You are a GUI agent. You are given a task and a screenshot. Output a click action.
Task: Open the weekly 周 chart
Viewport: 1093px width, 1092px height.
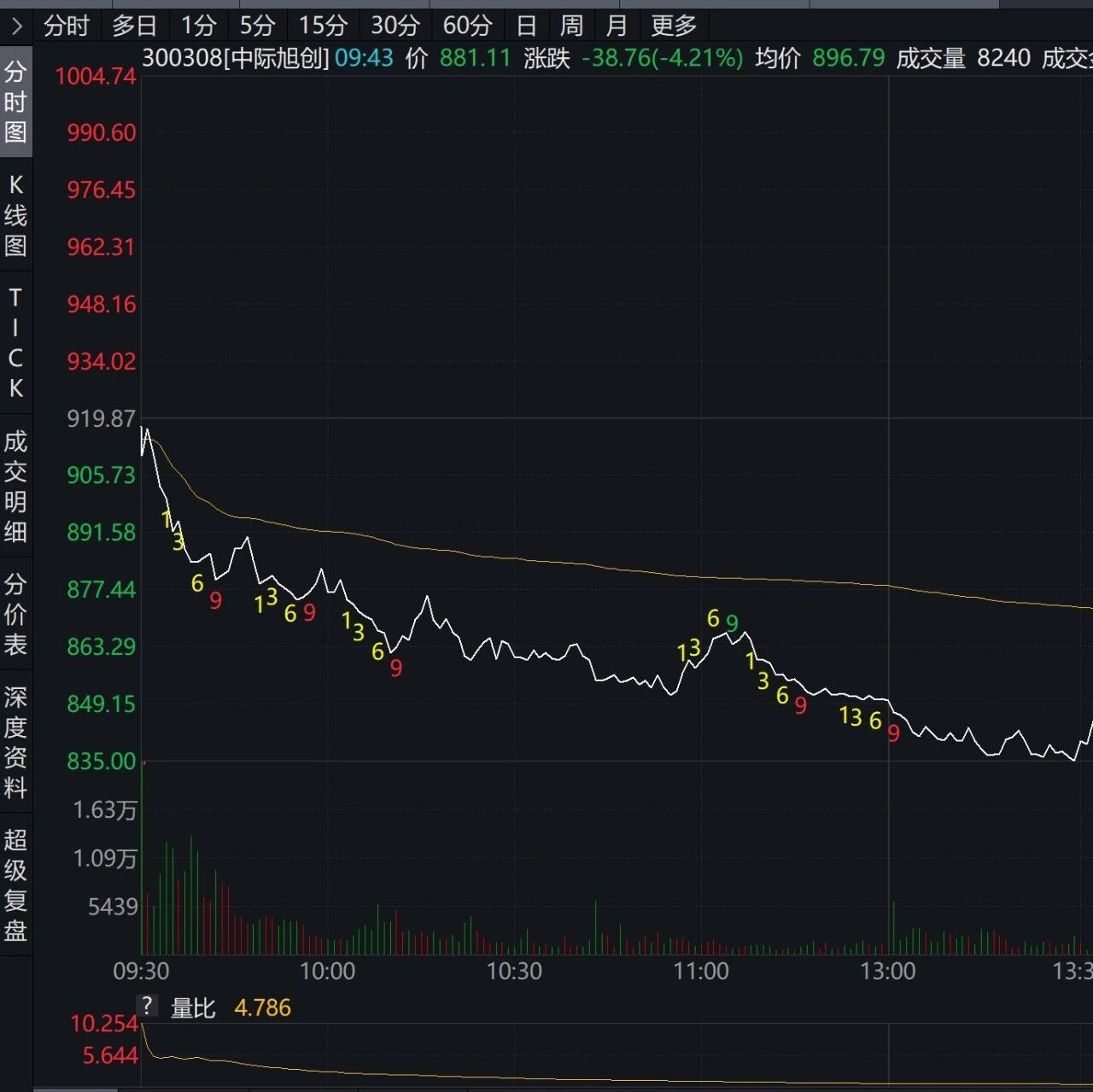tap(571, 26)
